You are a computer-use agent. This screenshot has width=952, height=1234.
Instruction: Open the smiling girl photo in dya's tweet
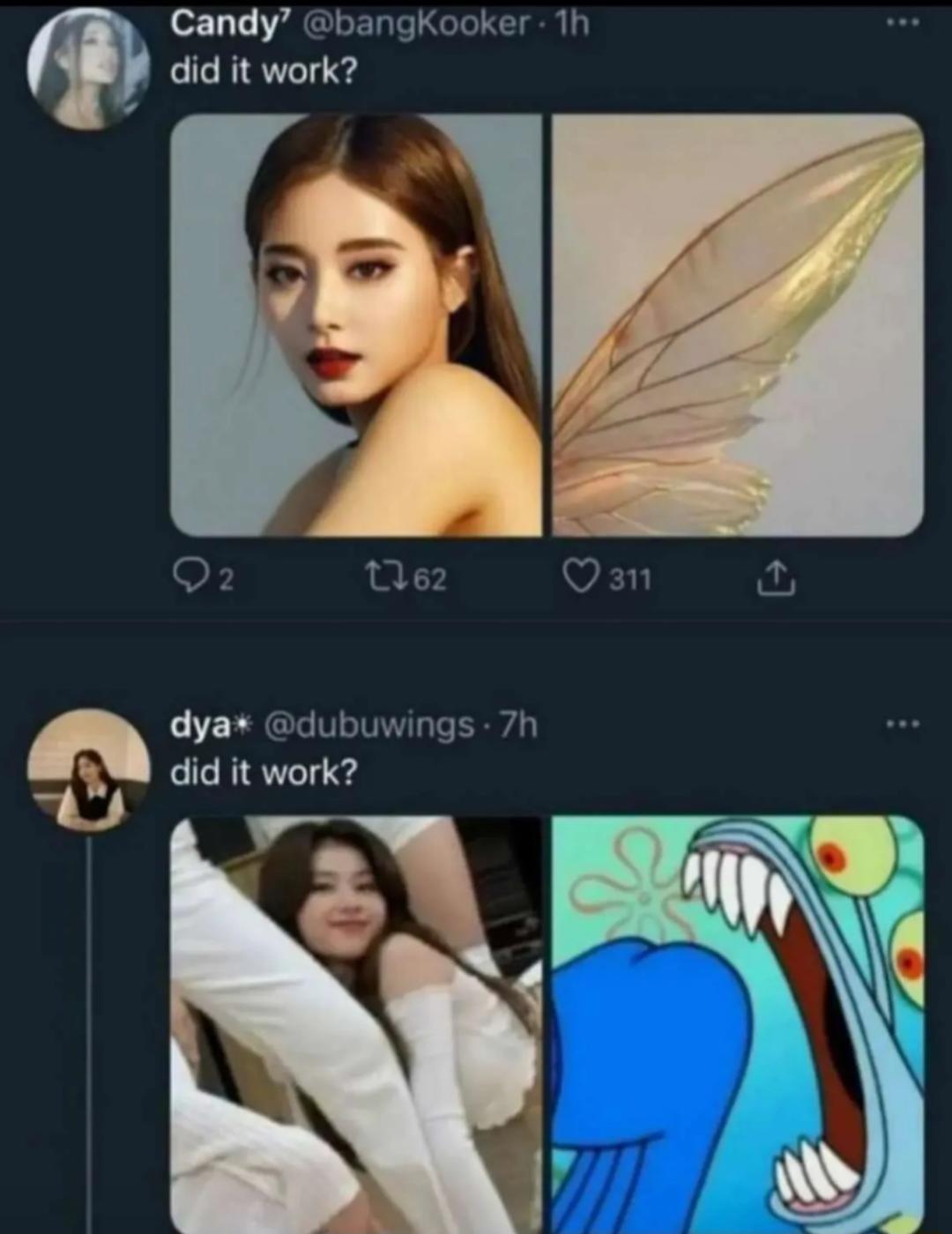pos(355,1022)
